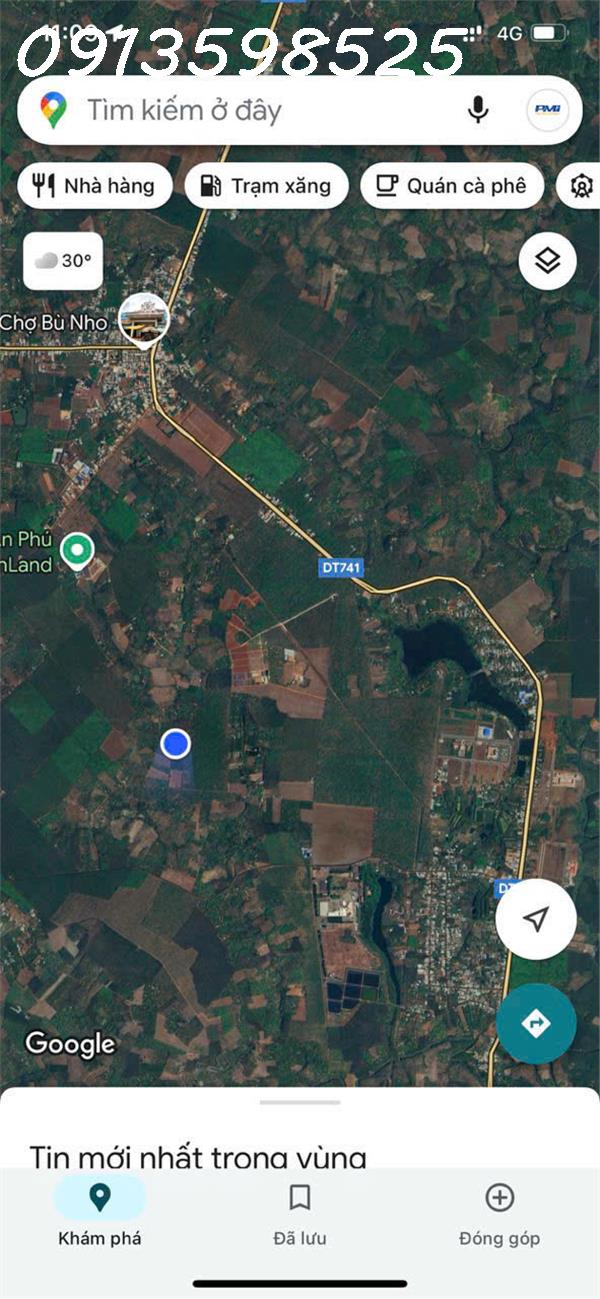Image resolution: width=600 pixels, height=1299 pixels.
Task: Open the search box Tìm kiếm ở đây
Action: click(250, 110)
